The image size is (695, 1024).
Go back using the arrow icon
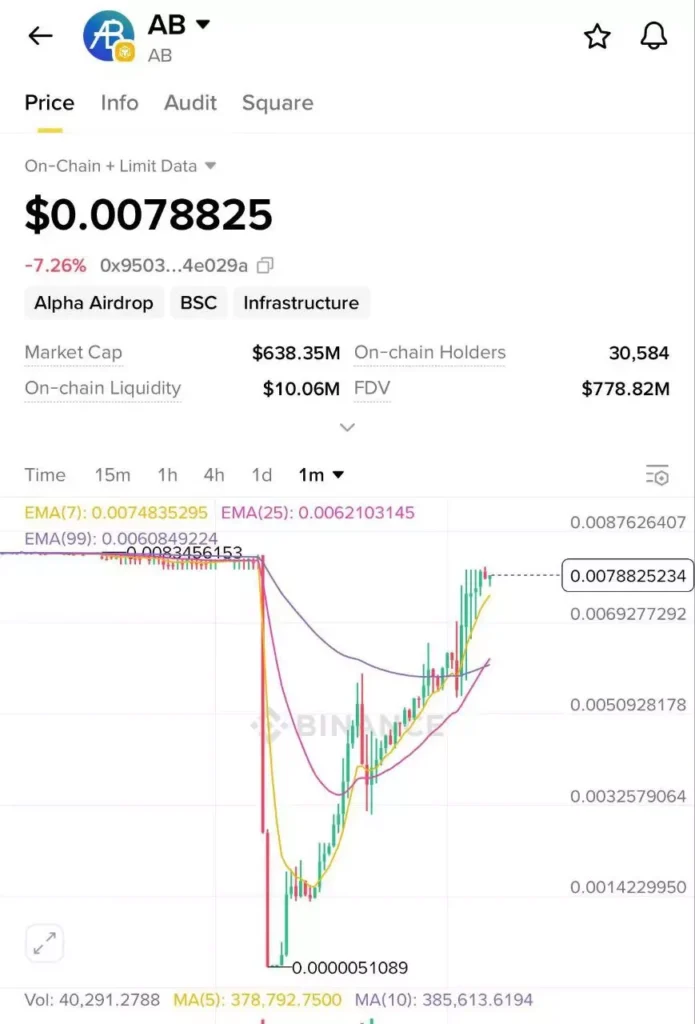(40, 36)
